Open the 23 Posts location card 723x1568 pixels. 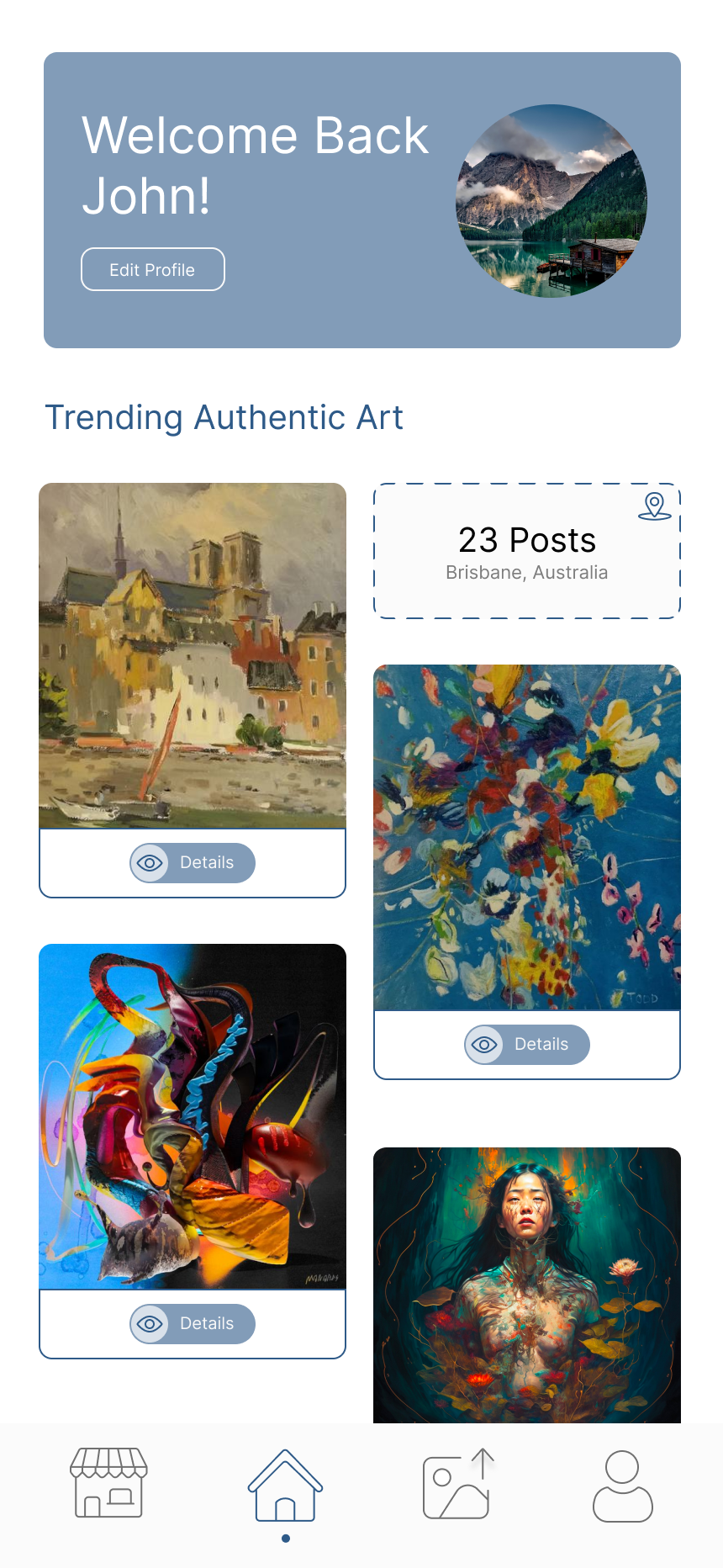click(x=526, y=551)
